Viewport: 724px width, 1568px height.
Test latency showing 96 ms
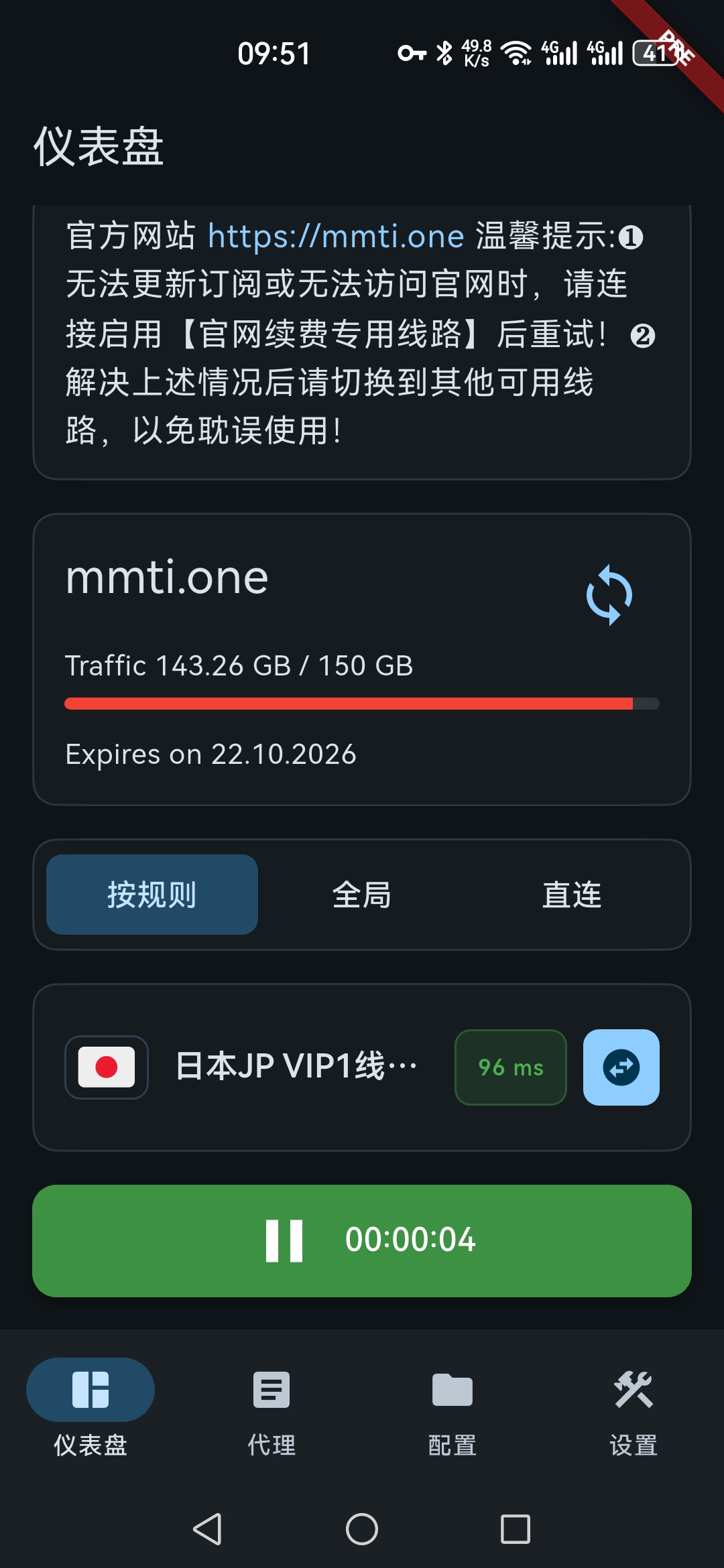click(x=511, y=1067)
